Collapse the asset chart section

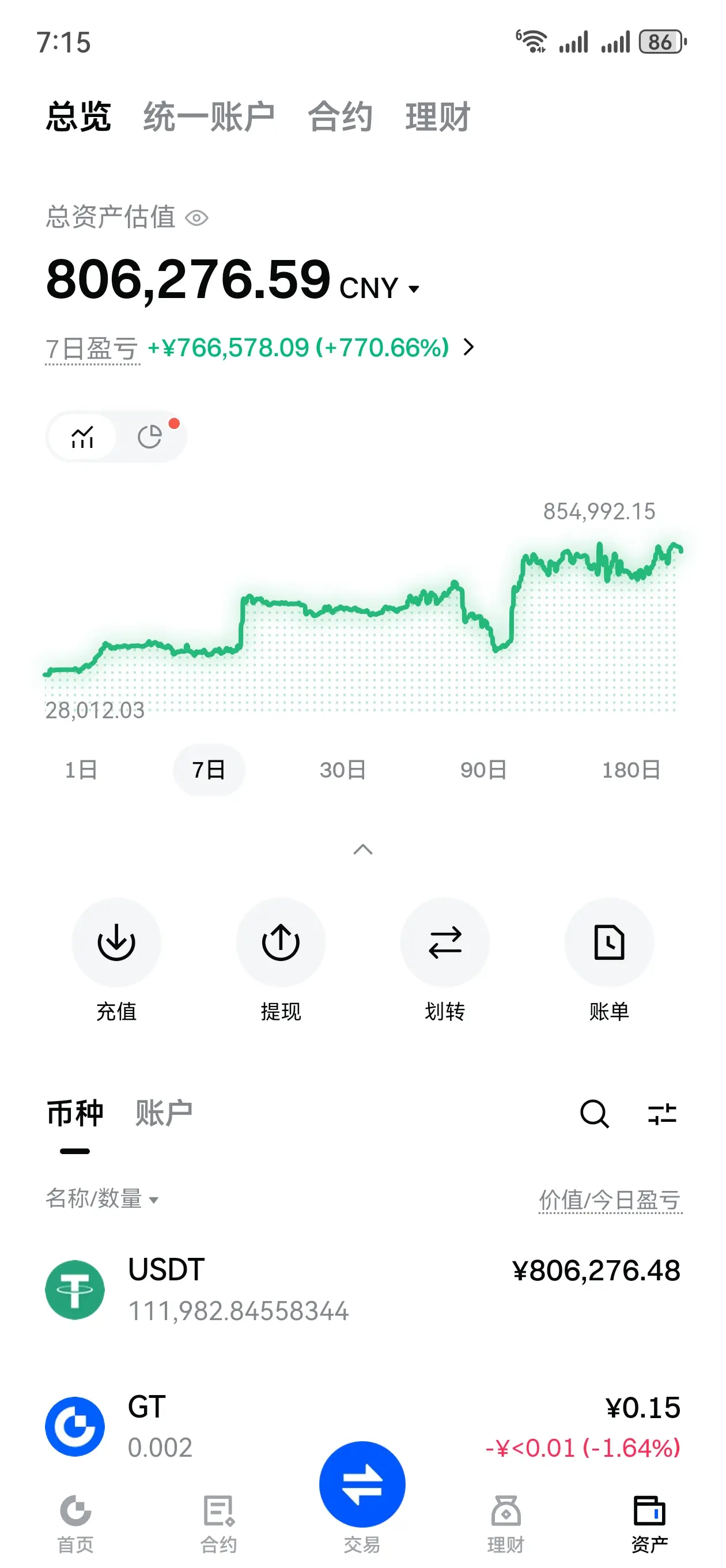click(x=362, y=849)
